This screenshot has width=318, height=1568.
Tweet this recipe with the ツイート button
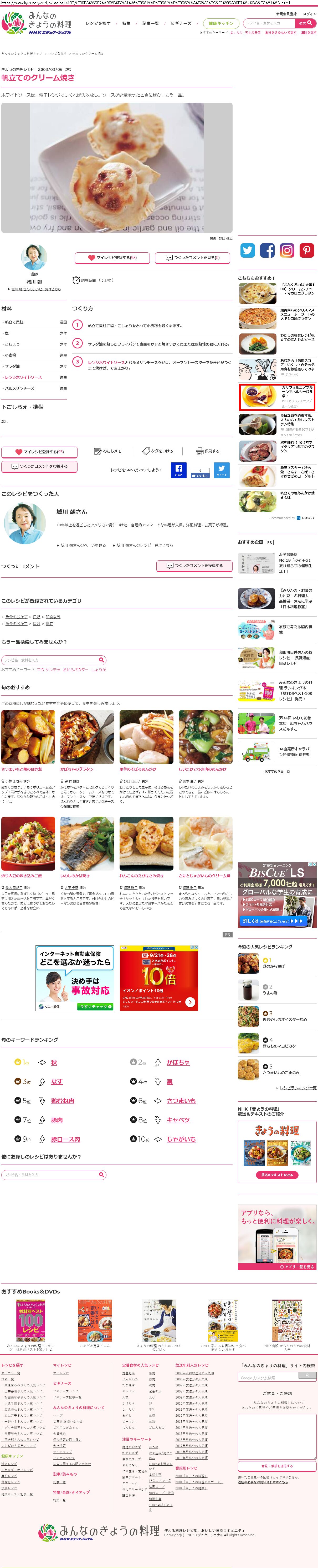[x=222, y=471]
